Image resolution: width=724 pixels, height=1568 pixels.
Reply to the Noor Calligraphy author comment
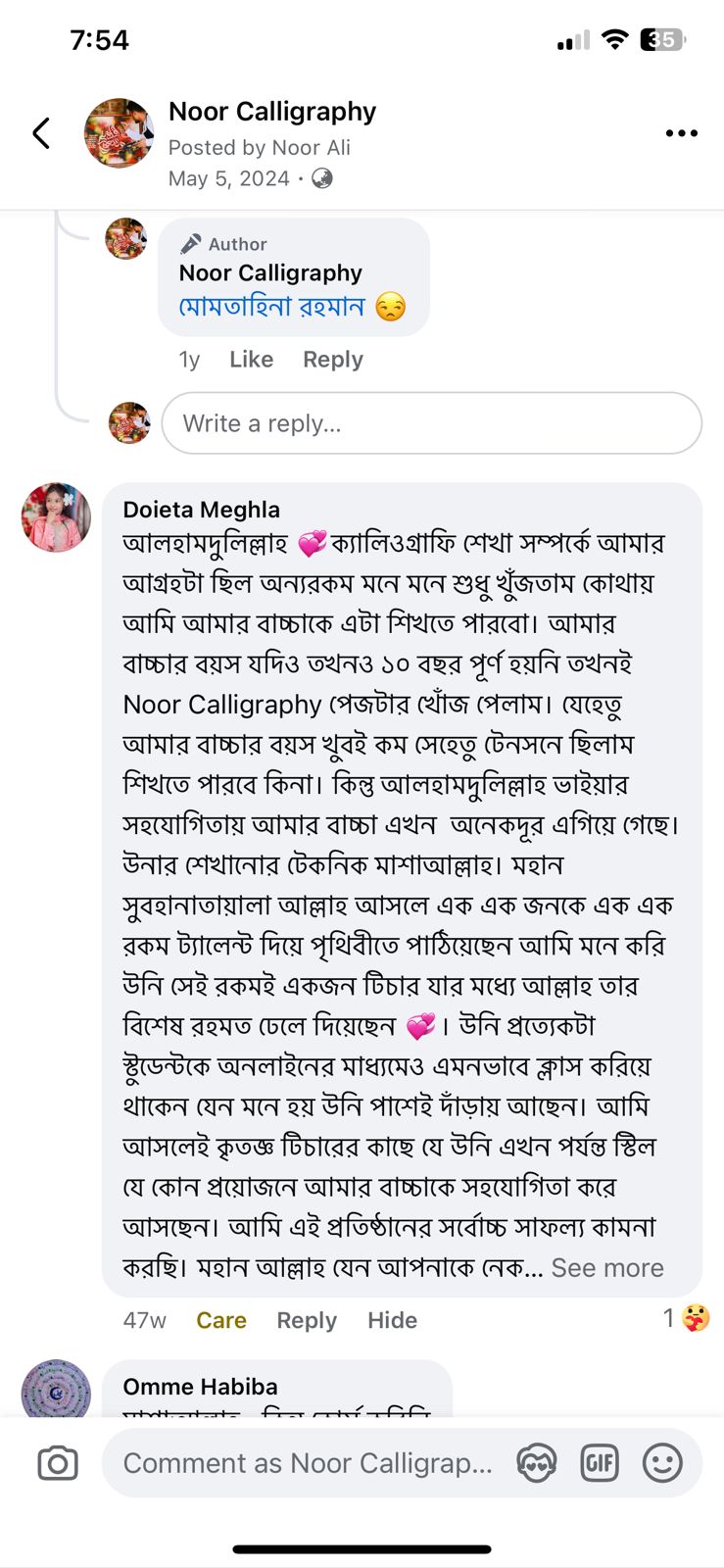tap(332, 360)
